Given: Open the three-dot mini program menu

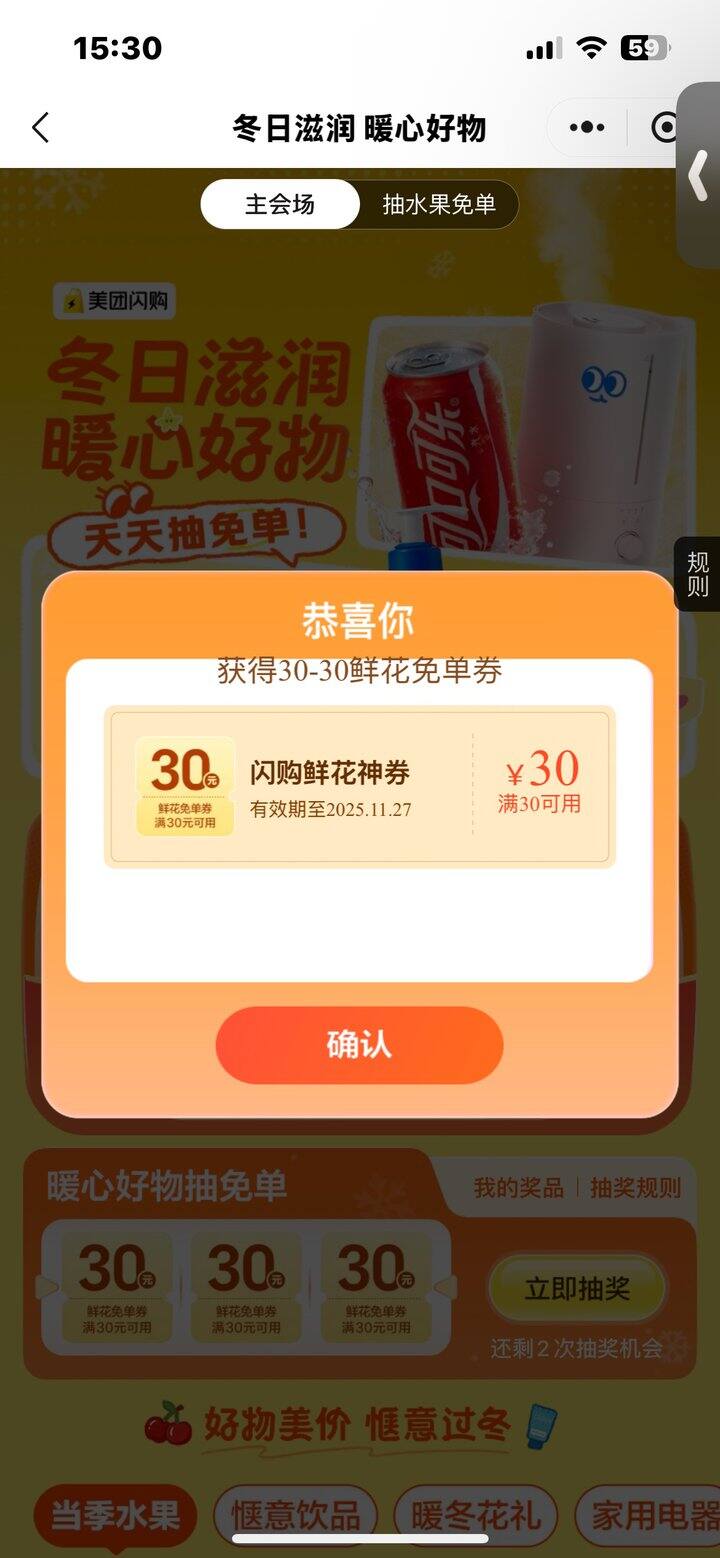Looking at the screenshot, I should point(587,128).
